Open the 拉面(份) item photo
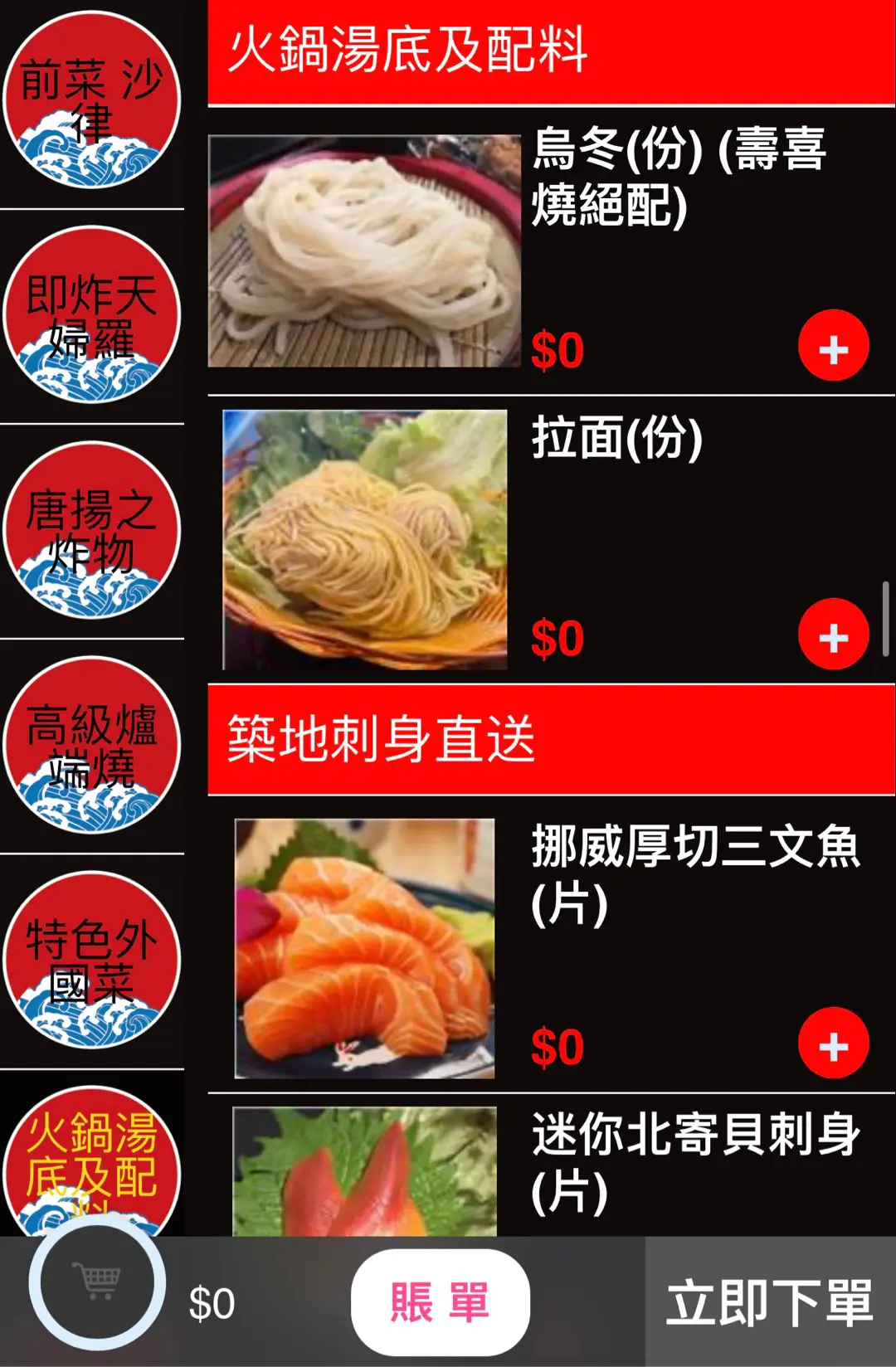This screenshot has height=1367, width=896. 365,539
